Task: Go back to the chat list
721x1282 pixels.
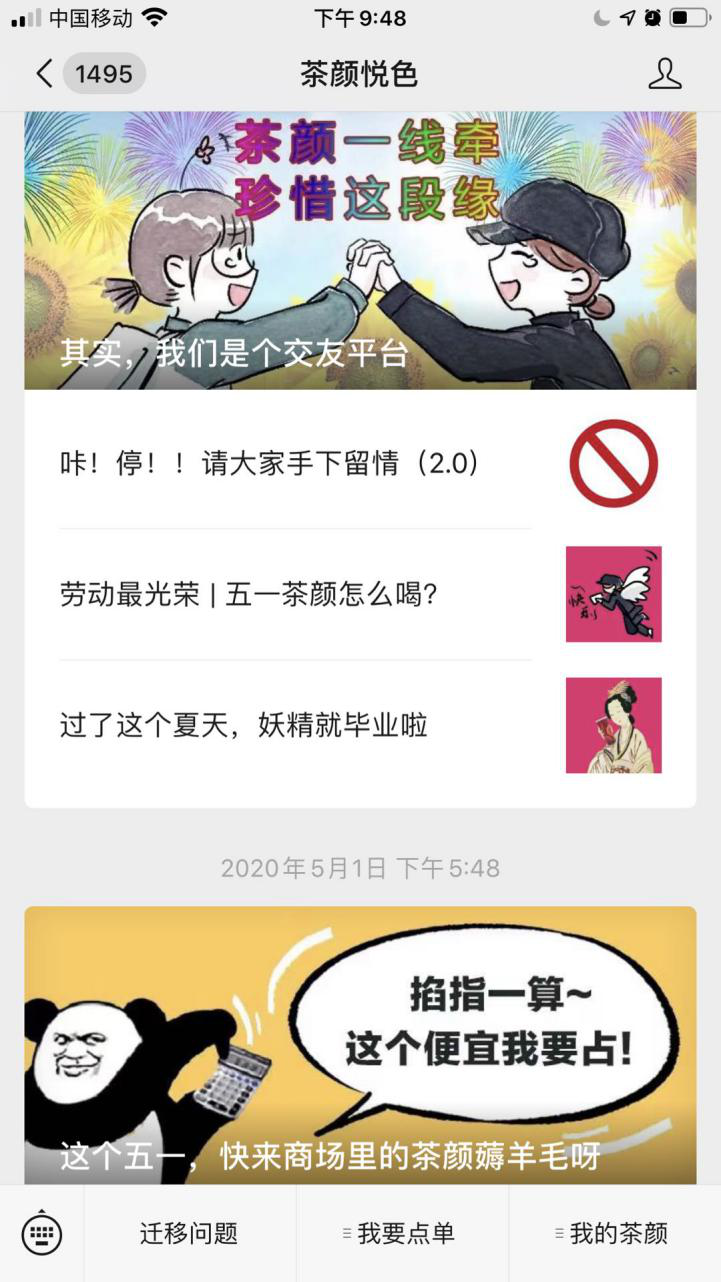Action: (45, 74)
